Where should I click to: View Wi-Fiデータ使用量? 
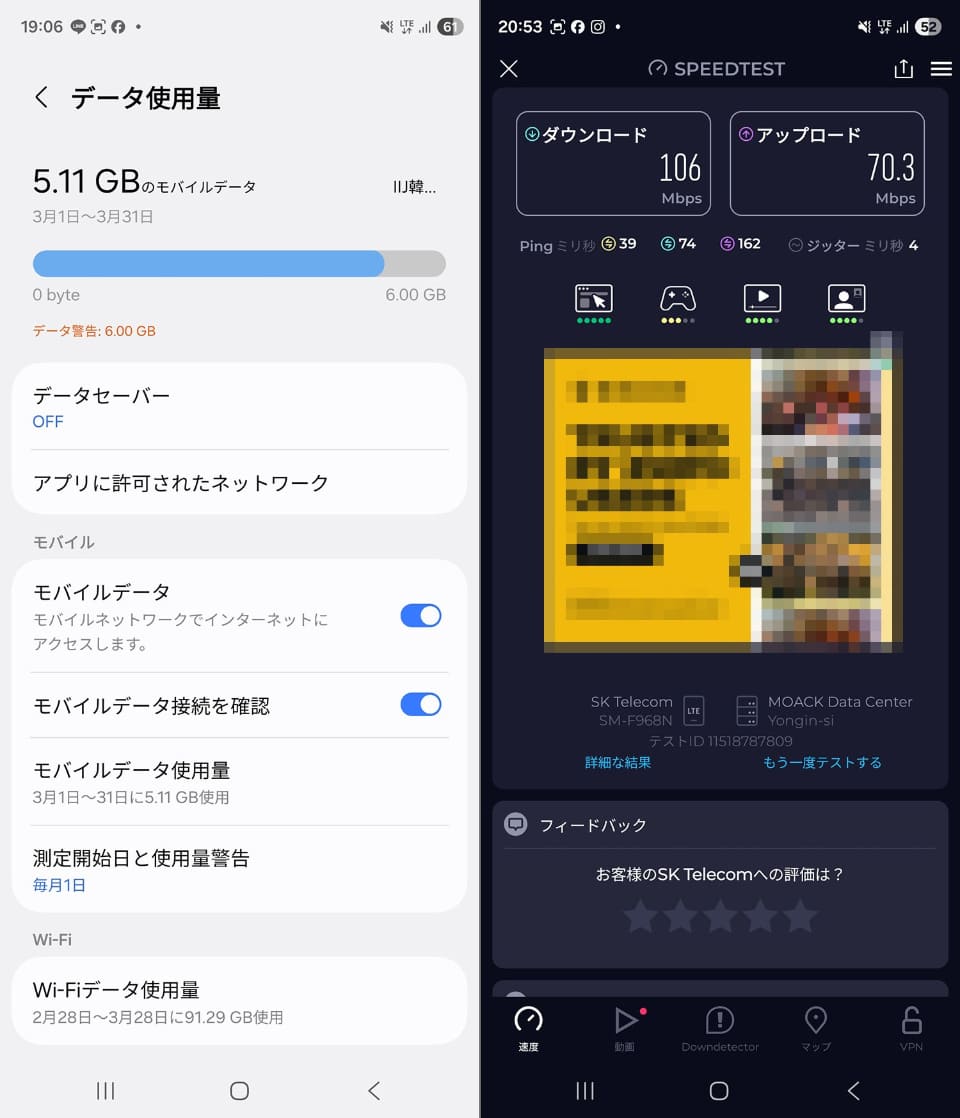point(238,1001)
